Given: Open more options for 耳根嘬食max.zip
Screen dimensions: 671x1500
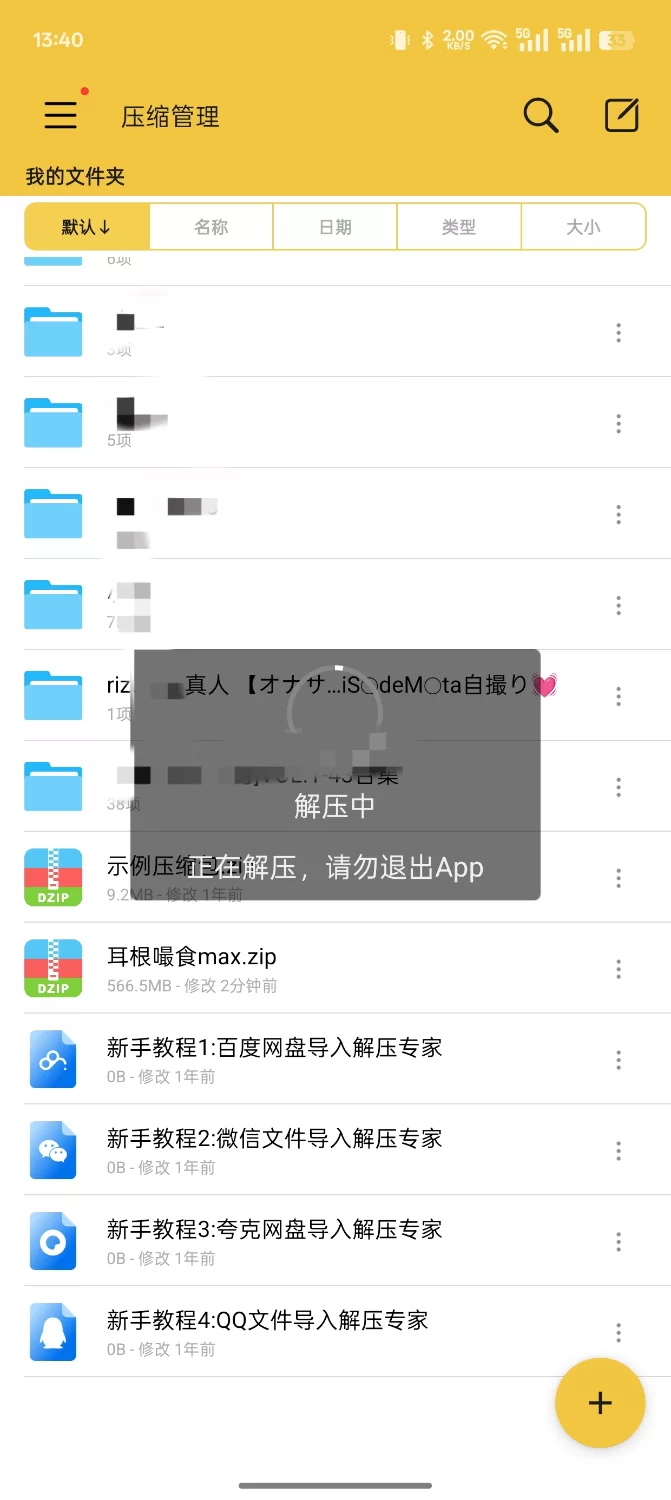Looking at the screenshot, I should [619, 969].
